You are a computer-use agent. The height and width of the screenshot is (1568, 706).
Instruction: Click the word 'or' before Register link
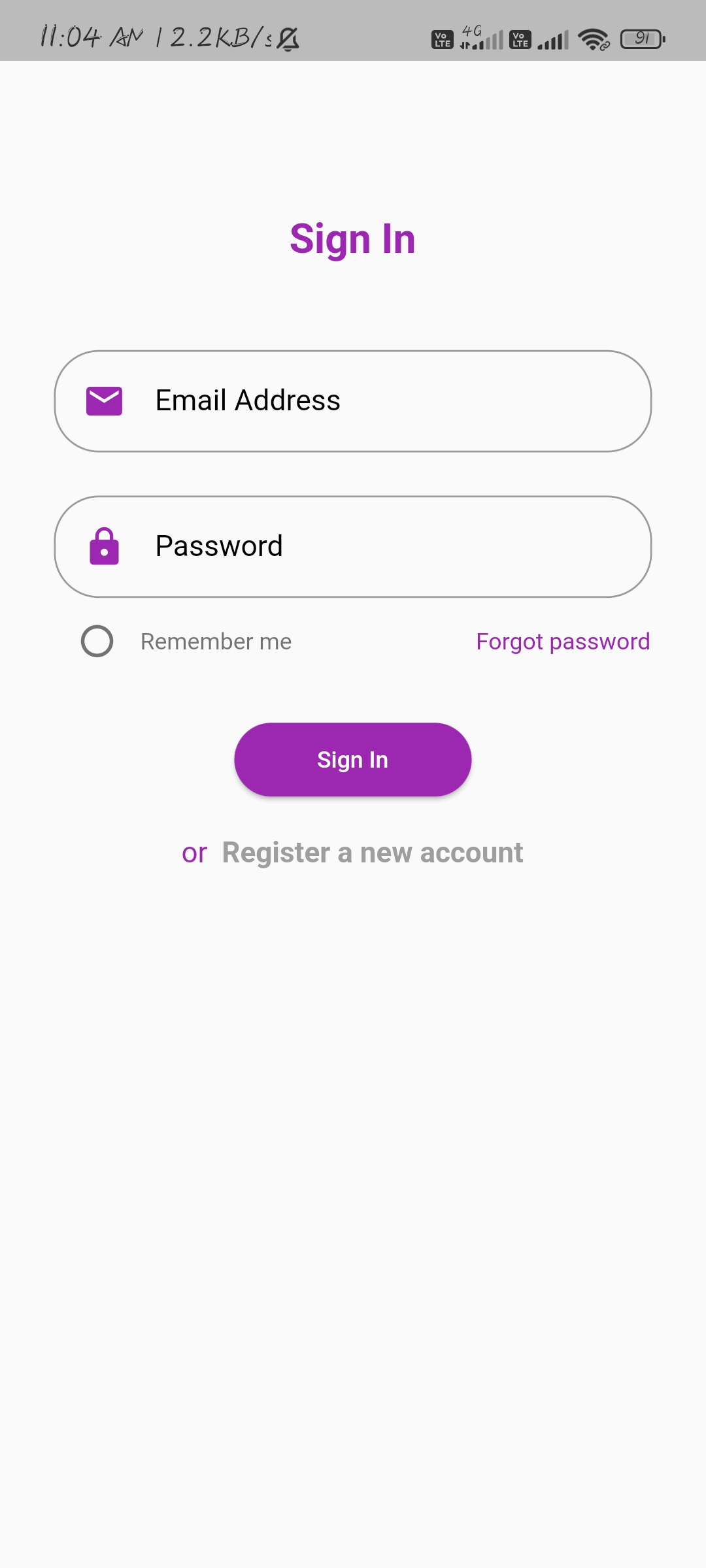(x=194, y=852)
